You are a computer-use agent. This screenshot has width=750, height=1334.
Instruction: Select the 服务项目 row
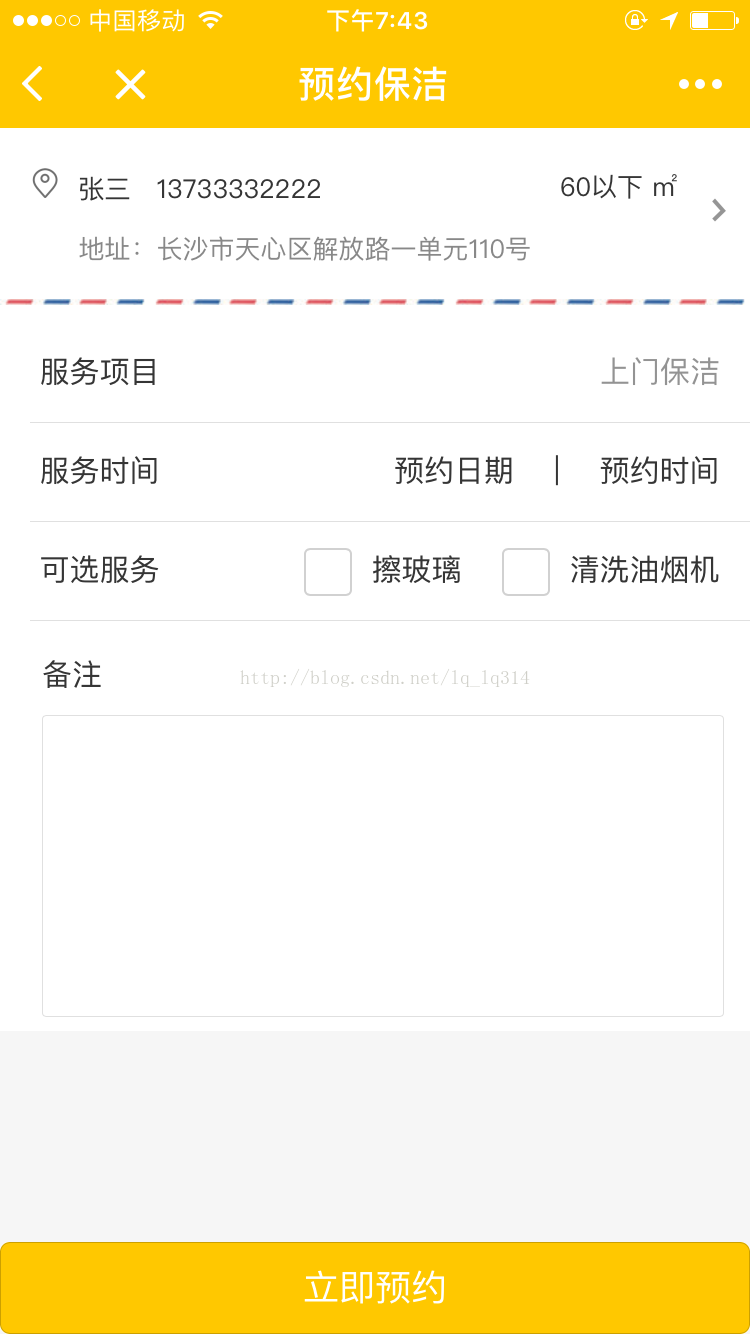coord(390,372)
